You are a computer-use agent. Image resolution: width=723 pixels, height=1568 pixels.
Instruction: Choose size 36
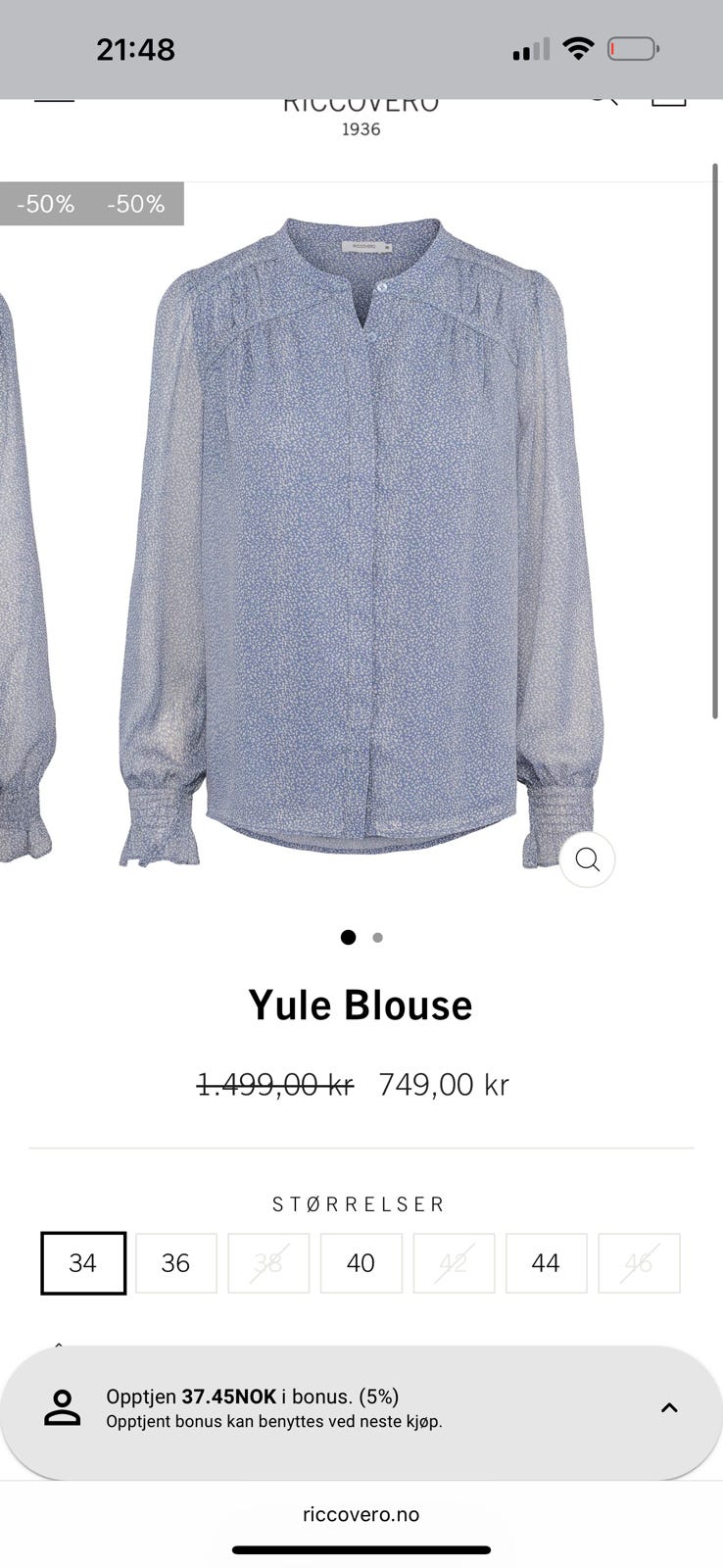tap(175, 1263)
